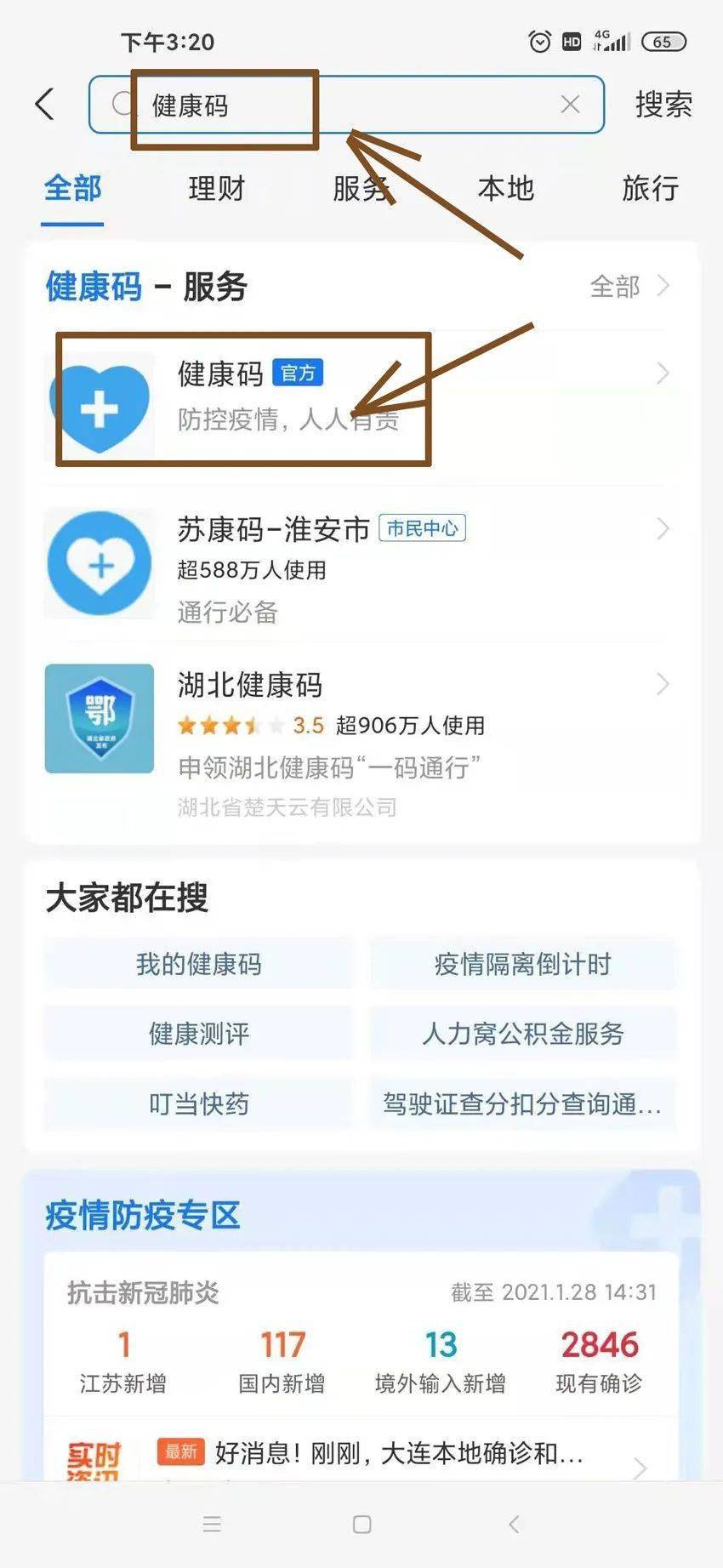Switch to the 旅行 tab

(650, 188)
